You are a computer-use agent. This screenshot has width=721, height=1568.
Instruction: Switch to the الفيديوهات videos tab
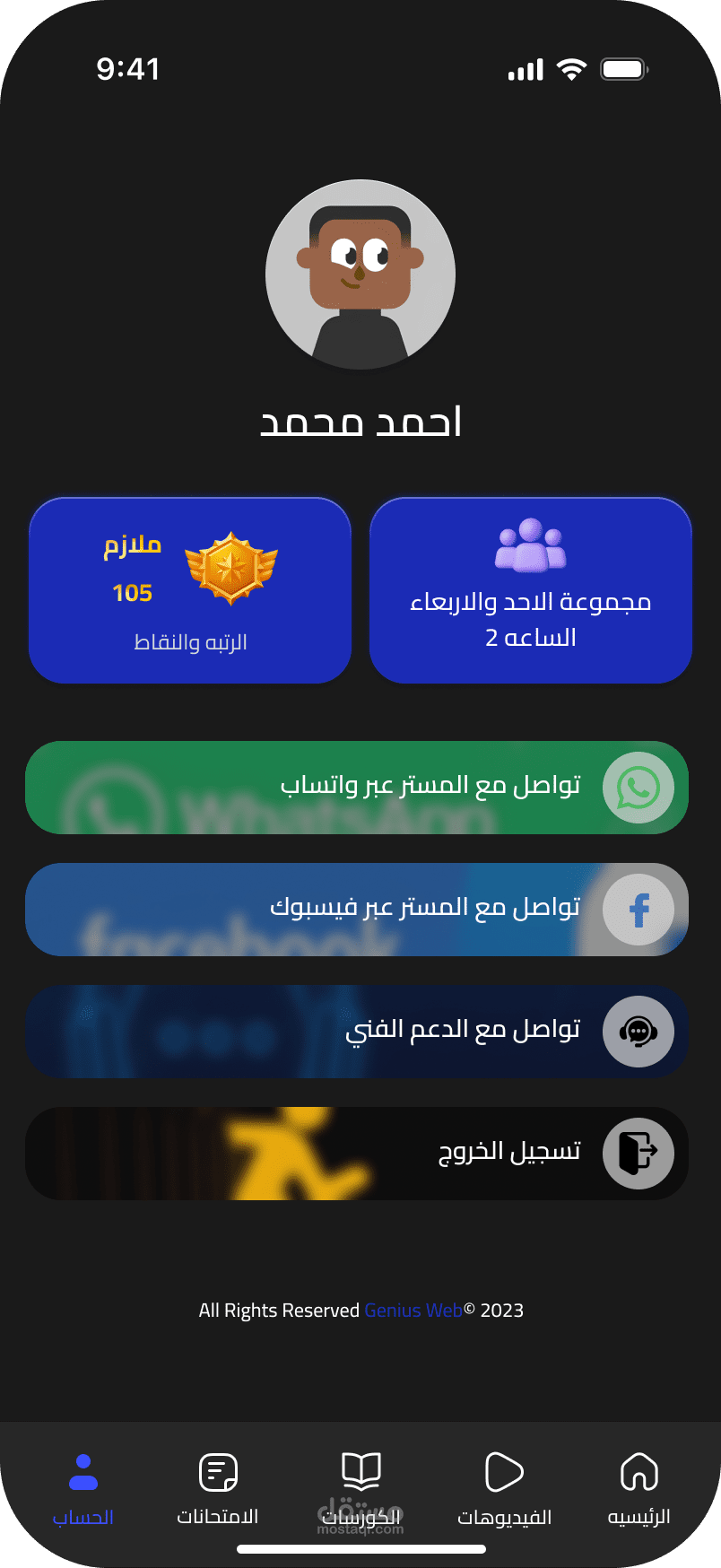pyautogui.click(x=504, y=1489)
